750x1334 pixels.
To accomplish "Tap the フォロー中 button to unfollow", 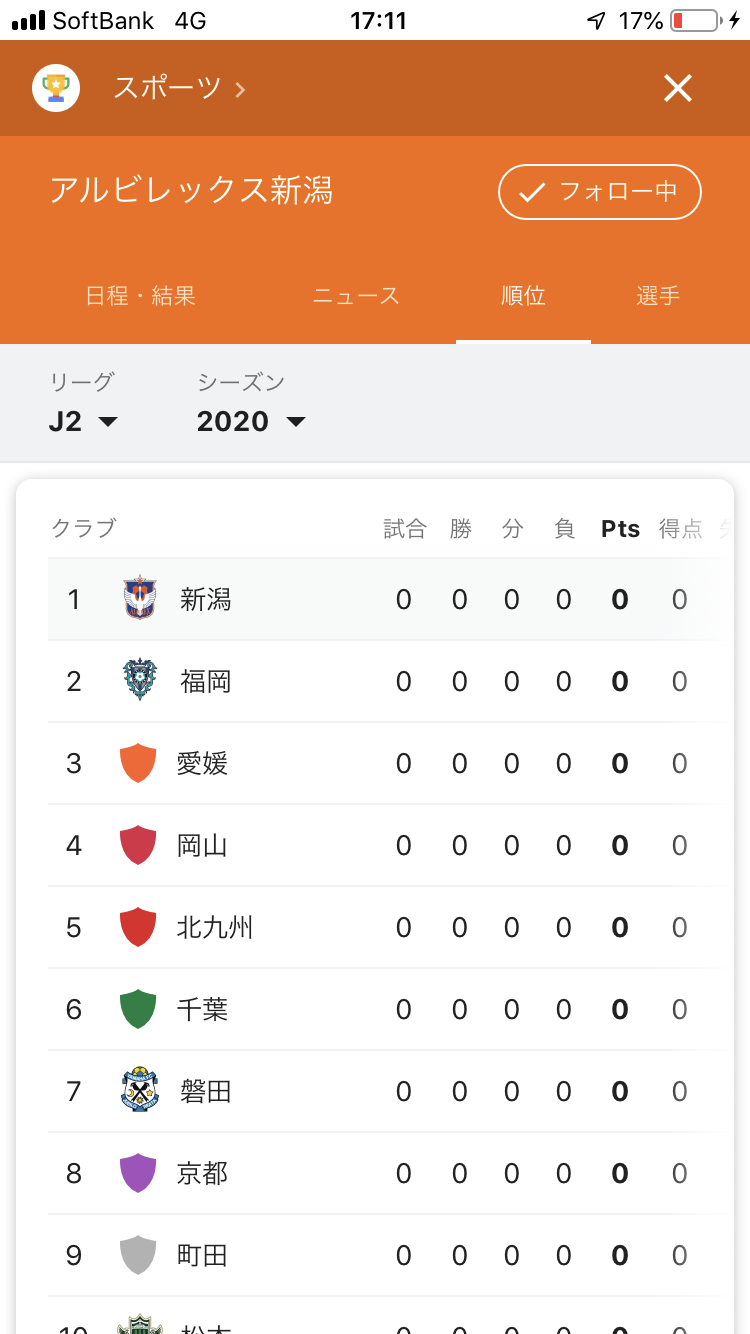I will pyautogui.click(x=600, y=192).
